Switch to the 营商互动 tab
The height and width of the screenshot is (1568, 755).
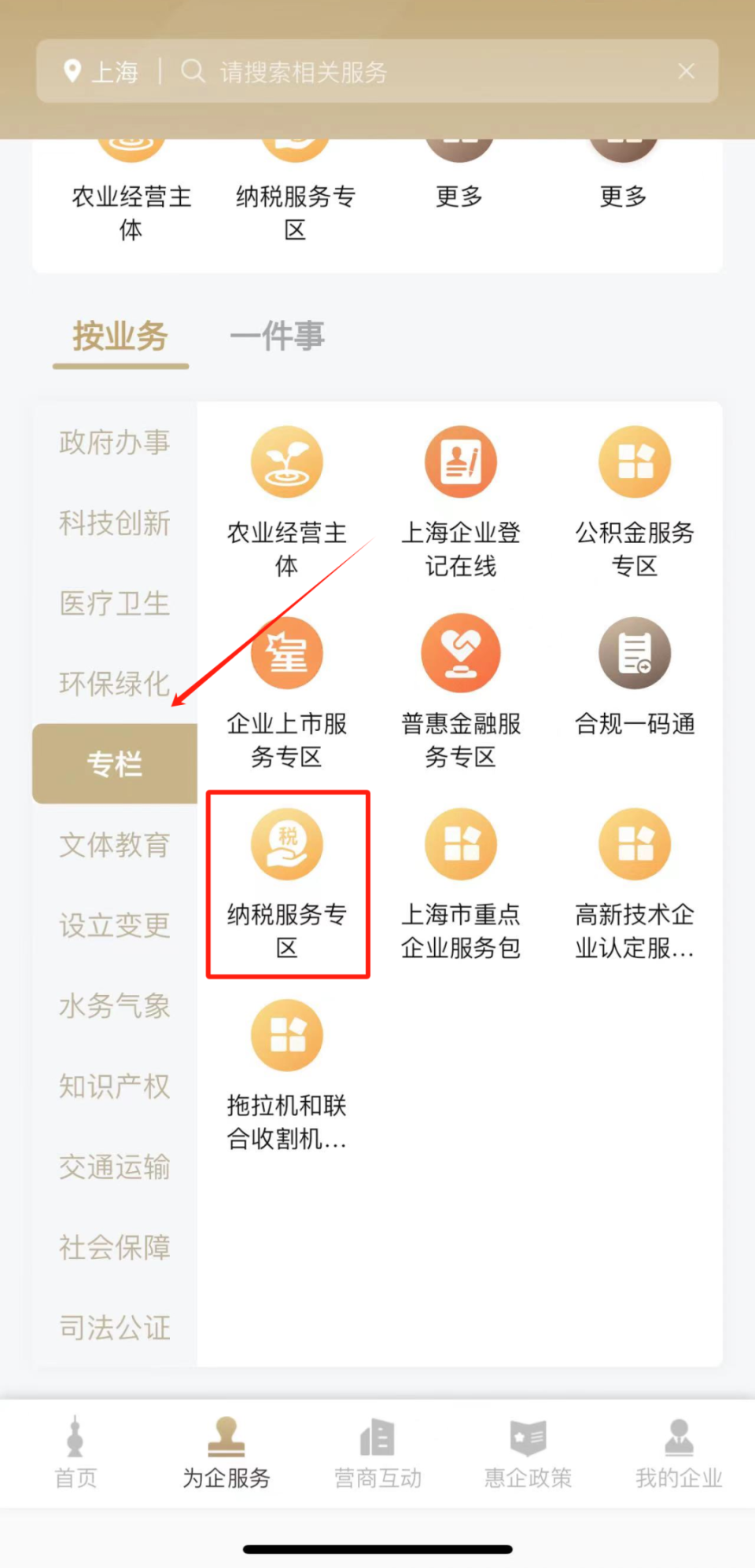[x=377, y=1452]
